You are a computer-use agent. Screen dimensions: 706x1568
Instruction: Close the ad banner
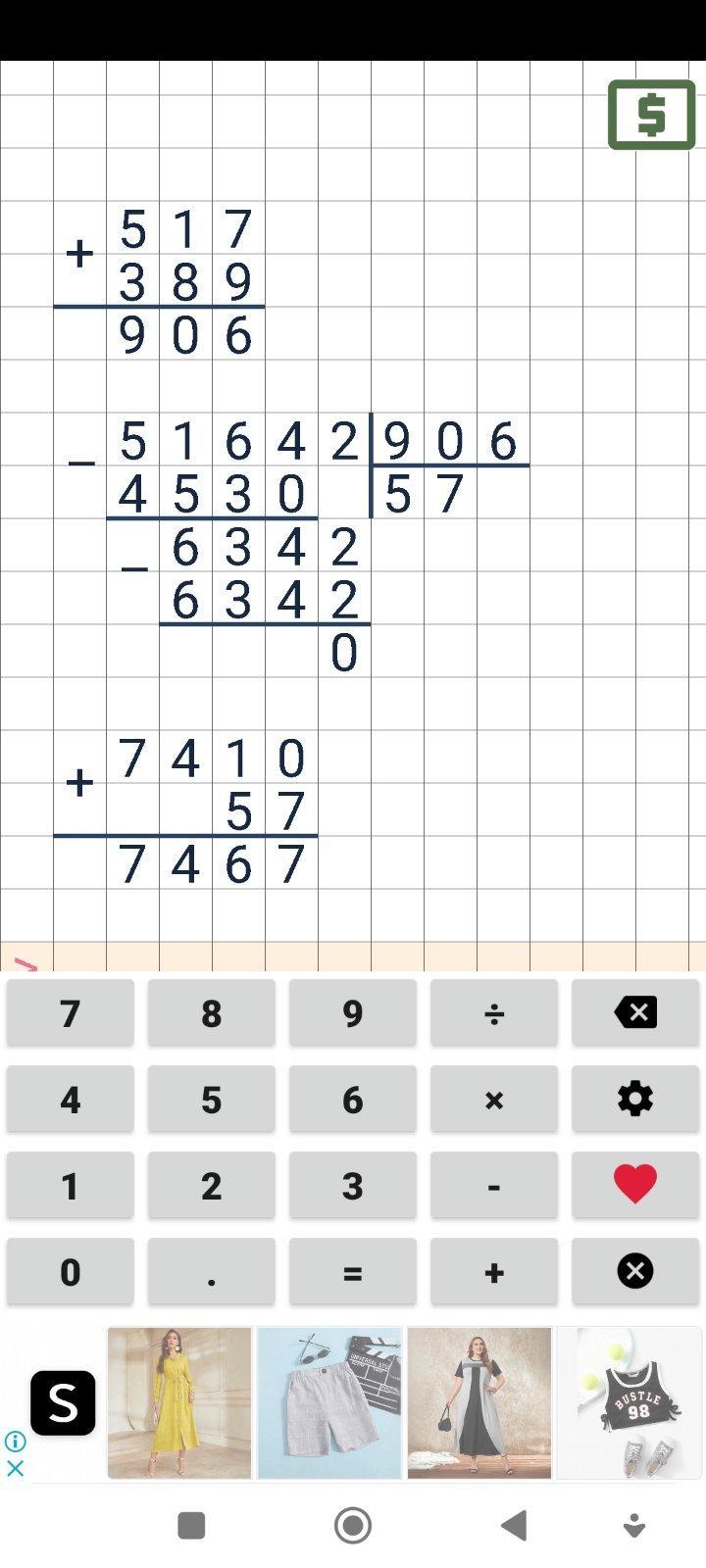tap(15, 1468)
